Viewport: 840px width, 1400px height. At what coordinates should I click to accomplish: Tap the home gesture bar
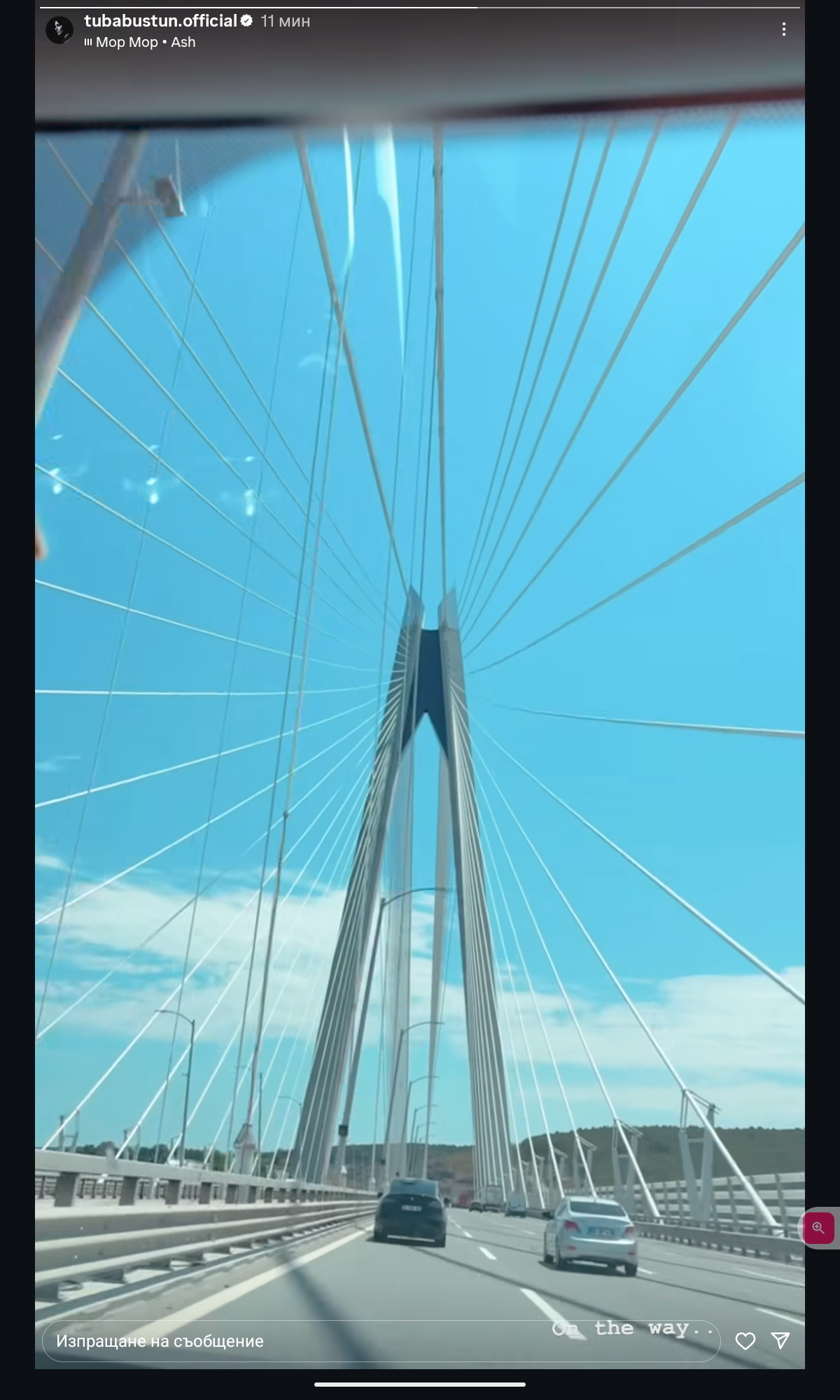click(x=420, y=1384)
